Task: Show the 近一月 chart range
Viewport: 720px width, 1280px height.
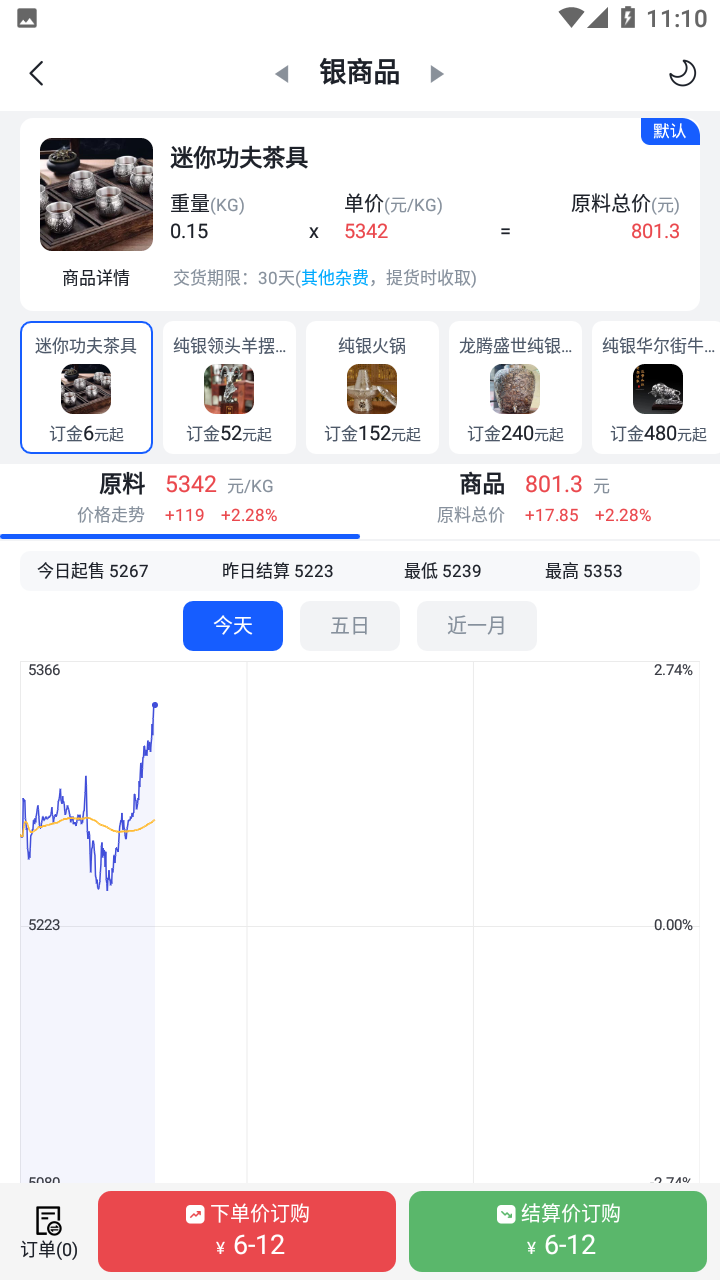Action: (477, 626)
